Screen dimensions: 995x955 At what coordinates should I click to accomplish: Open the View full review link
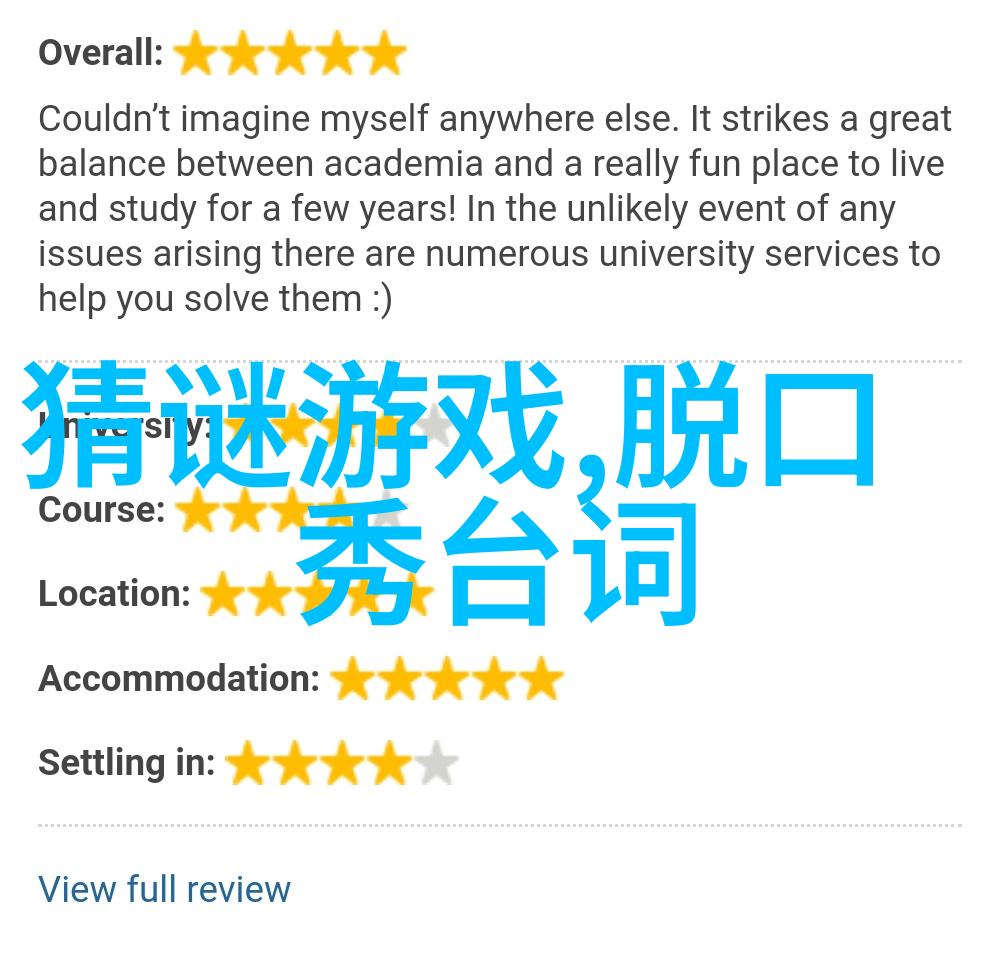tap(164, 889)
